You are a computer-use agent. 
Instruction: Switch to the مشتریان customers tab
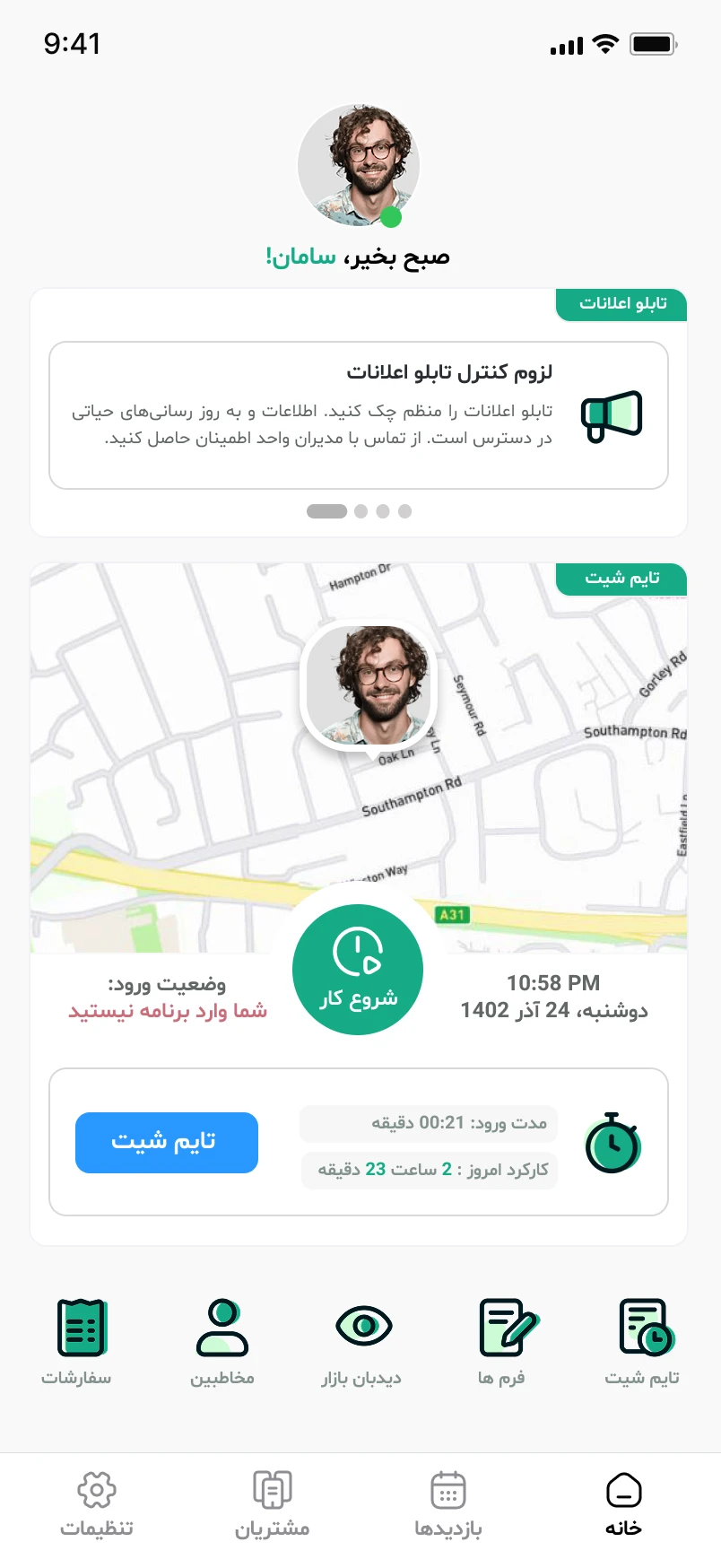pyautogui.click(x=273, y=1504)
